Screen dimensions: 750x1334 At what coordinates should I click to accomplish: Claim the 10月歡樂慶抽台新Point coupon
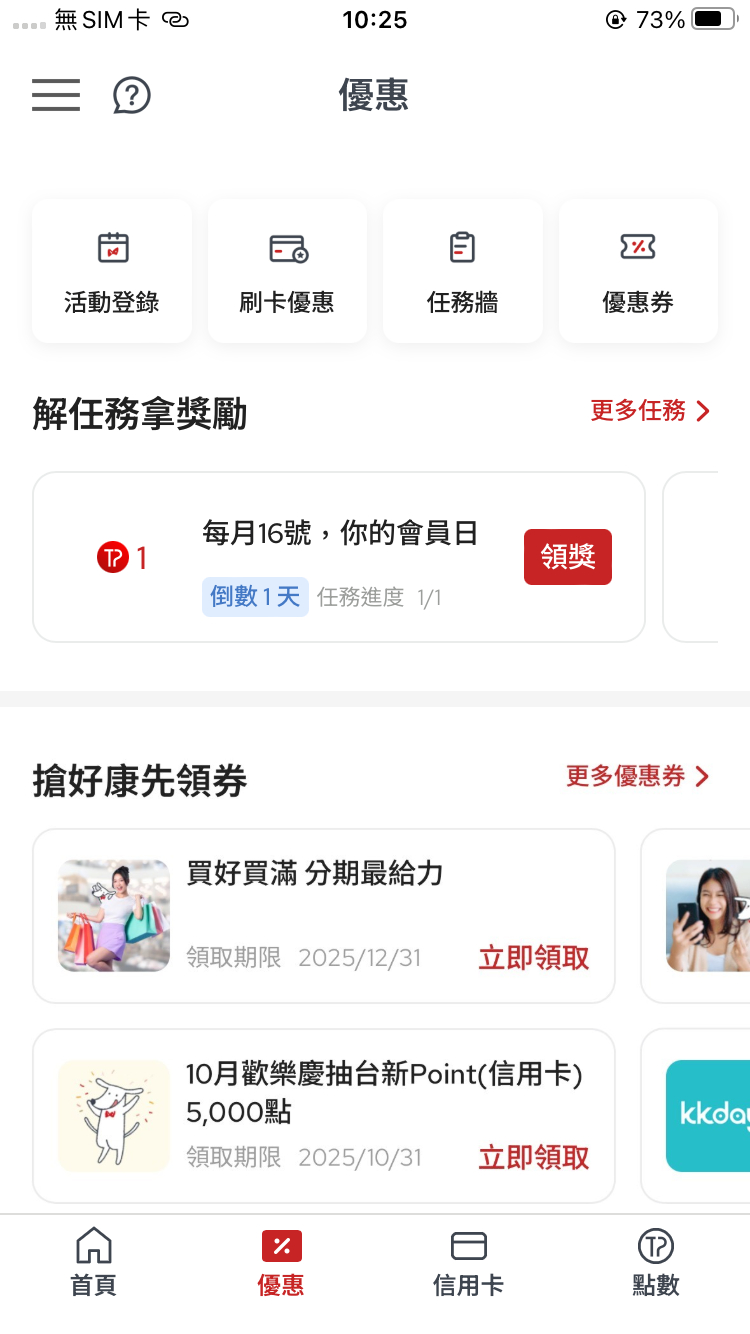[534, 1158]
